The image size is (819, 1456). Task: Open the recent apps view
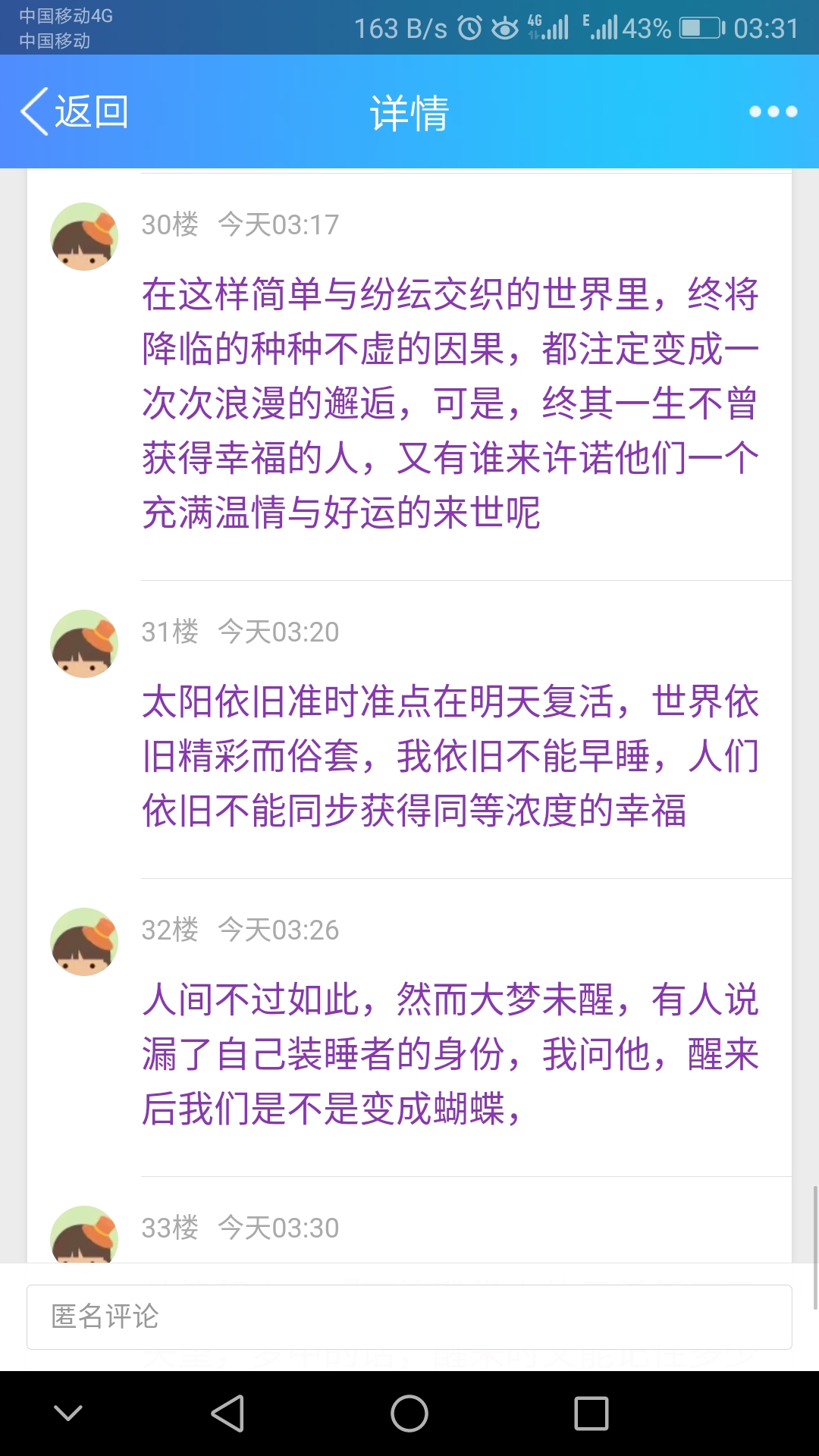click(x=591, y=1414)
